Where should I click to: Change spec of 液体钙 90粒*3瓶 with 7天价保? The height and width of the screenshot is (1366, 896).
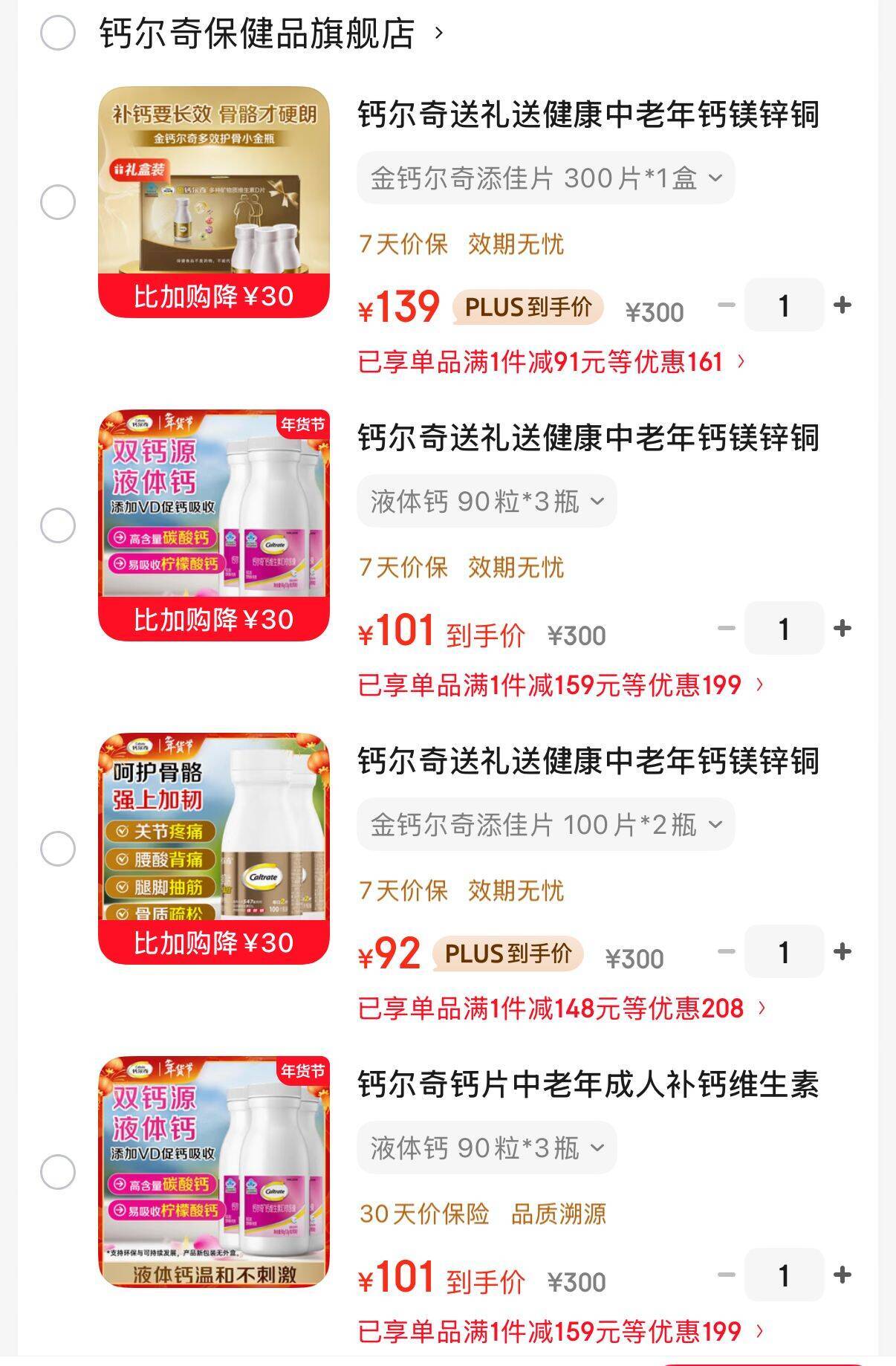click(487, 502)
